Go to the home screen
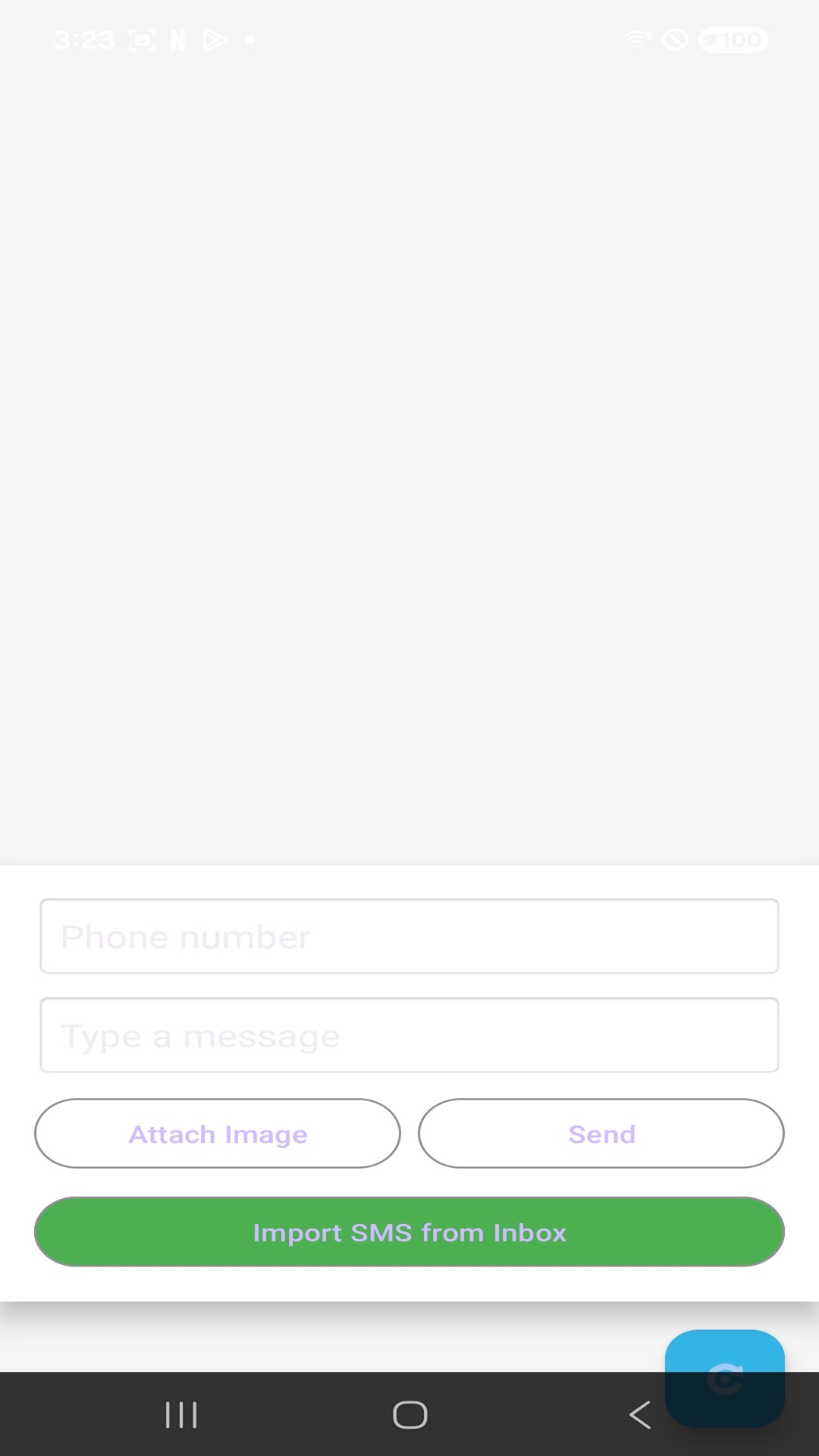 pos(409,1415)
